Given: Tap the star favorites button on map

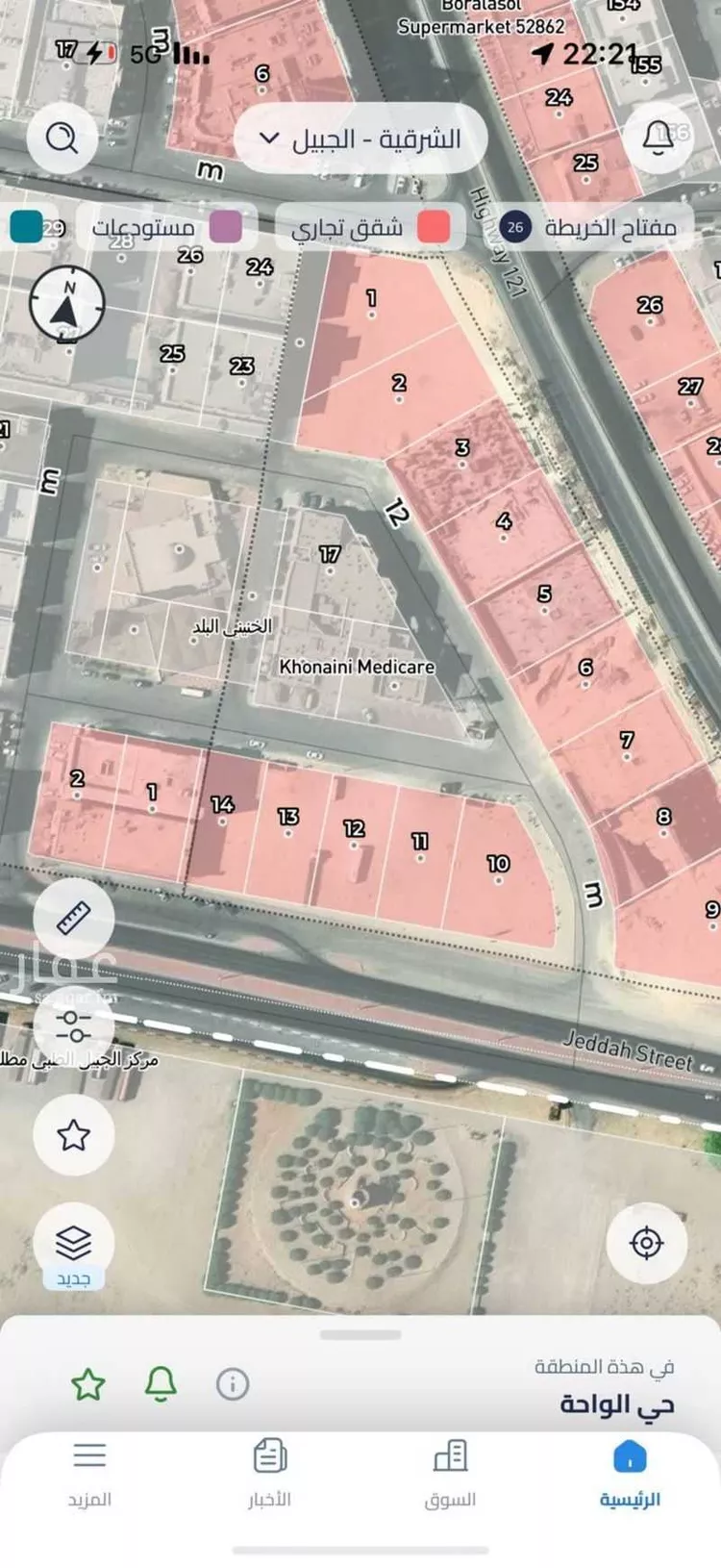Looking at the screenshot, I should click(x=74, y=1135).
